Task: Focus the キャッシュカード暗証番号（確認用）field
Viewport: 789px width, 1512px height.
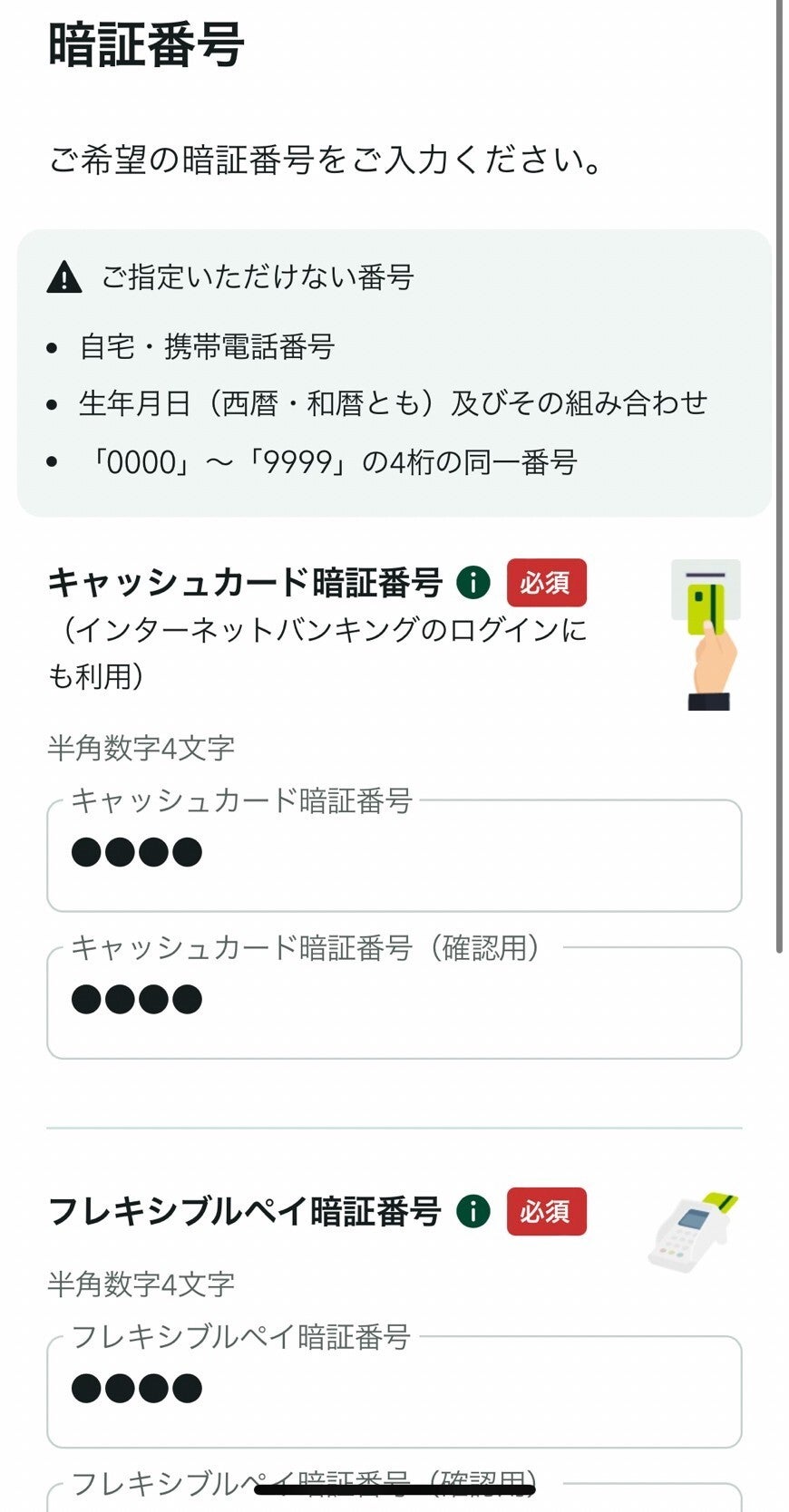Action: (x=394, y=1003)
